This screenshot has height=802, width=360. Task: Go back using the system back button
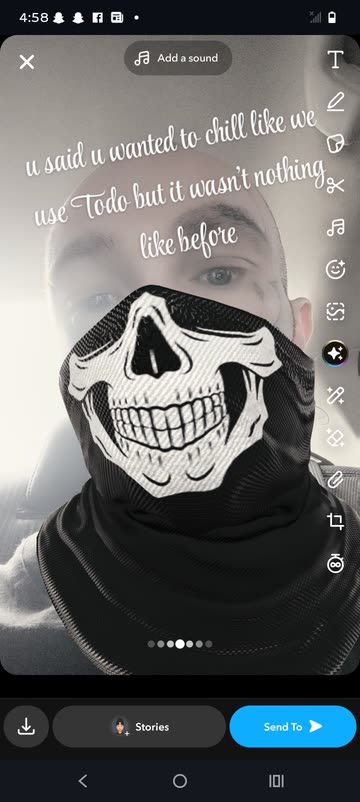tap(83, 781)
